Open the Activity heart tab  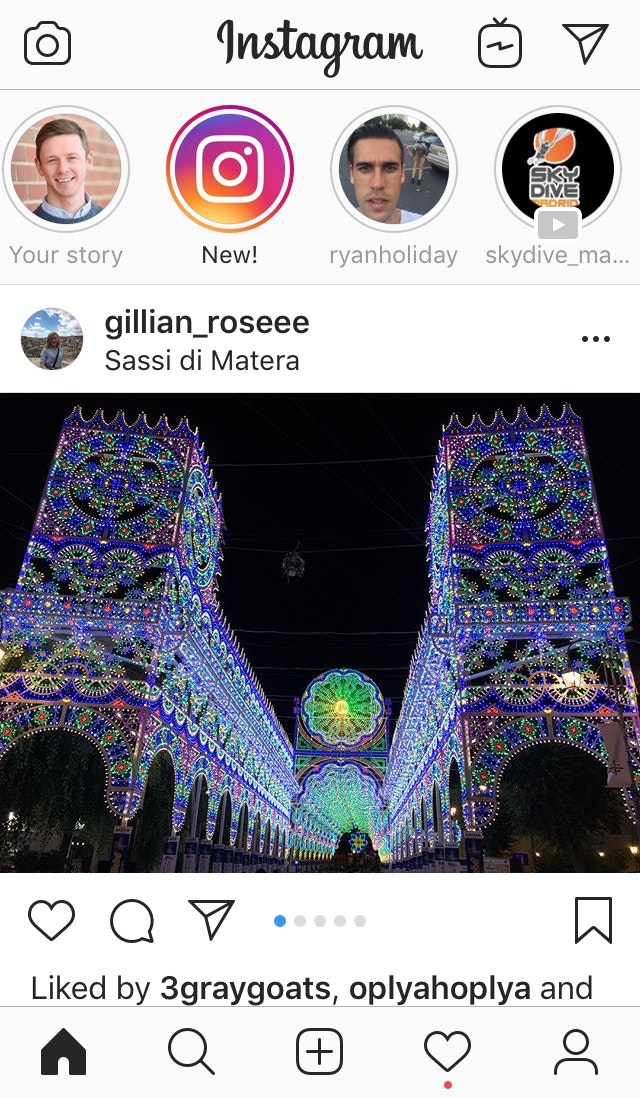(447, 1052)
